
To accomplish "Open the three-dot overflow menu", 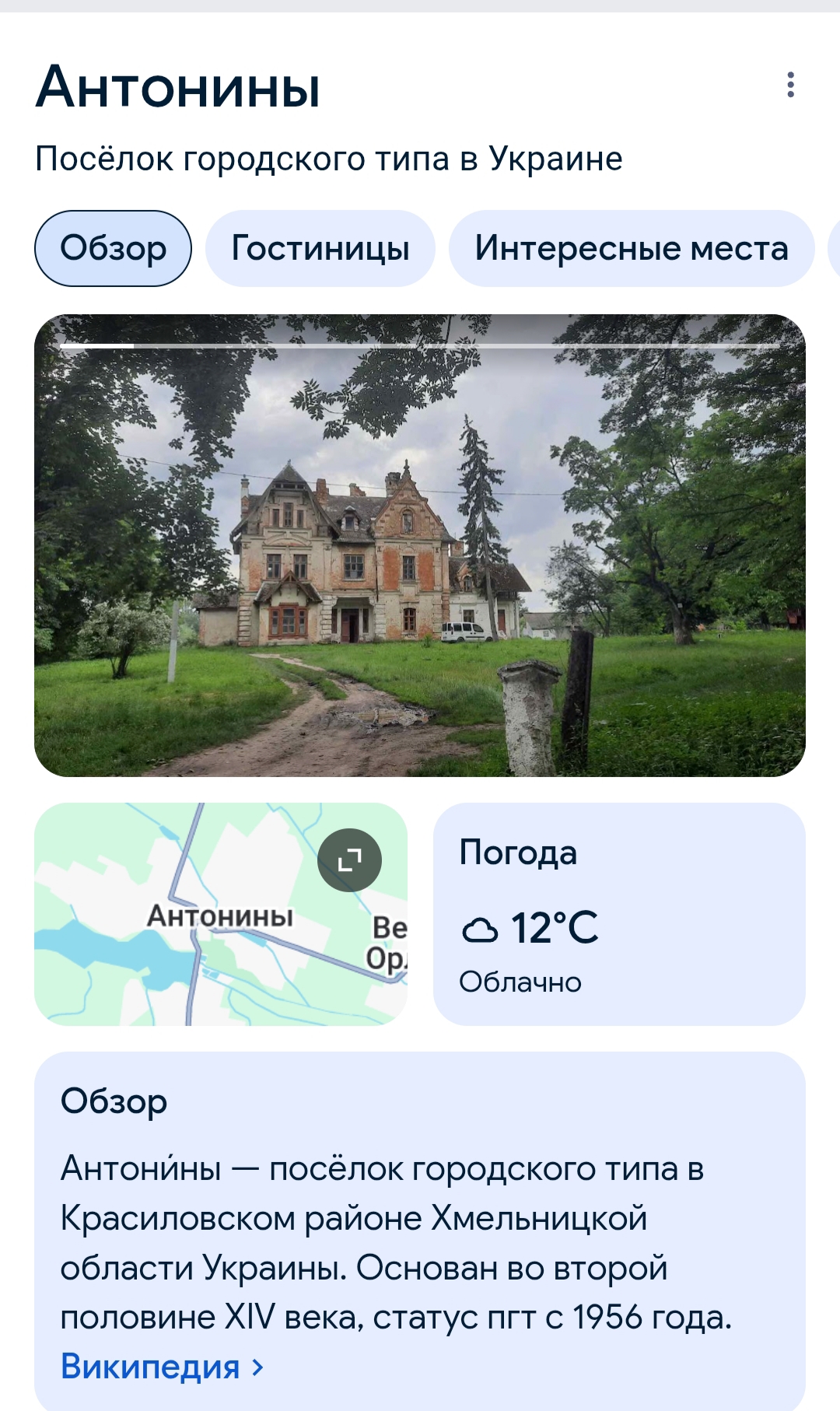I will (790, 85).
